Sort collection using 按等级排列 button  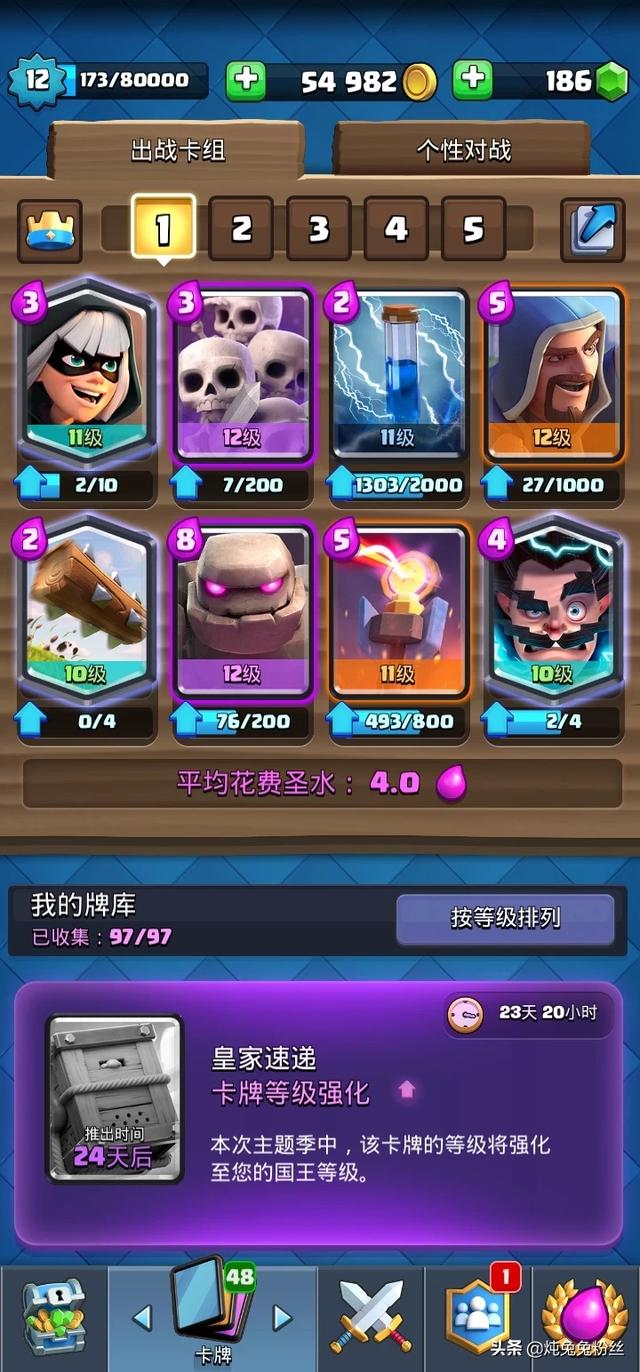tap(505, 918)
